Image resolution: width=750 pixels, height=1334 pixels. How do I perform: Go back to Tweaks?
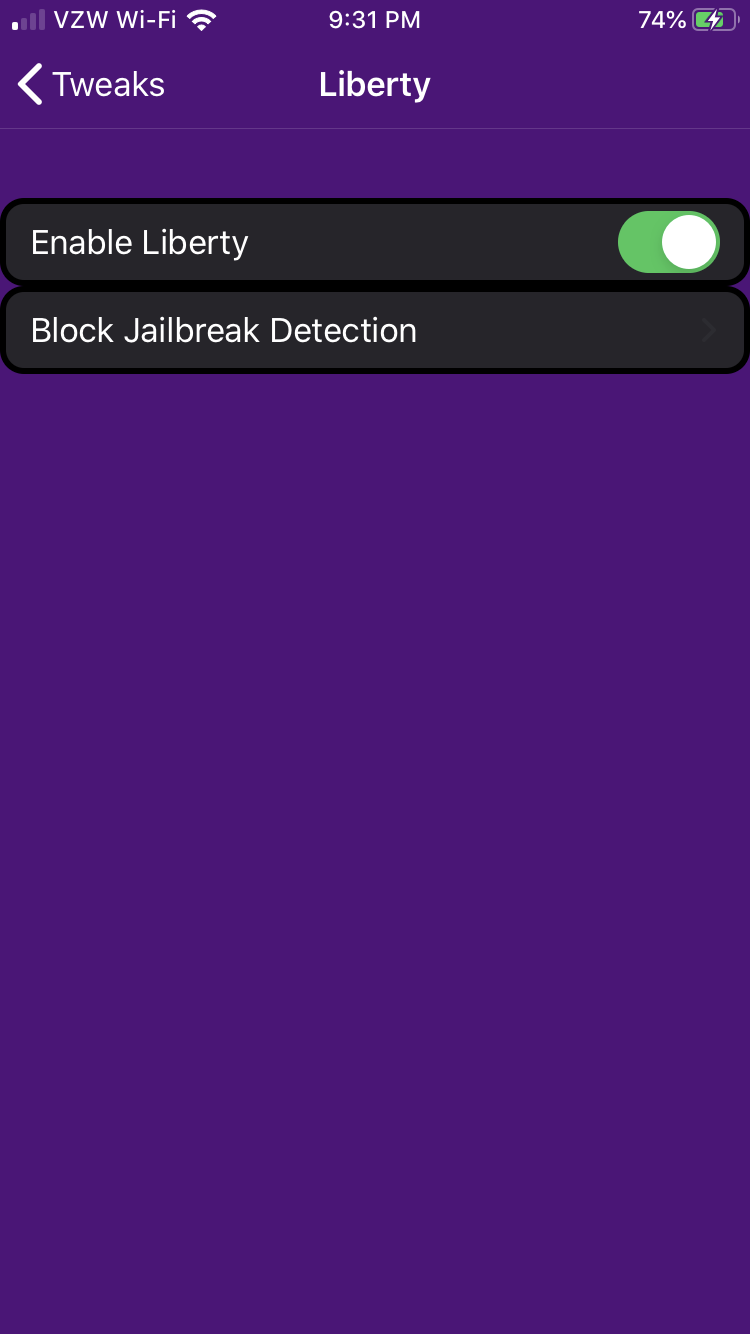click(90, 85)
